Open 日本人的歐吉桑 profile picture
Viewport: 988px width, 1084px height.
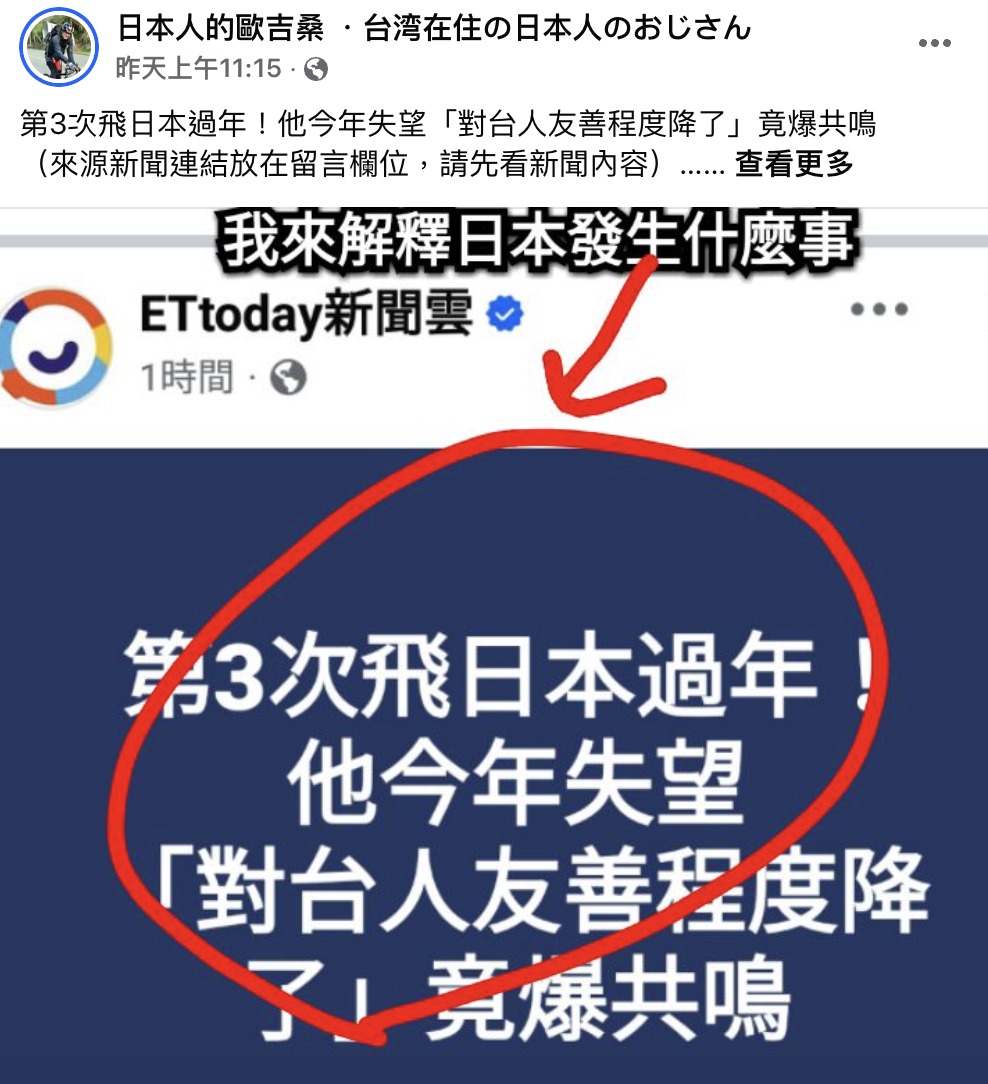click(59, 47)
